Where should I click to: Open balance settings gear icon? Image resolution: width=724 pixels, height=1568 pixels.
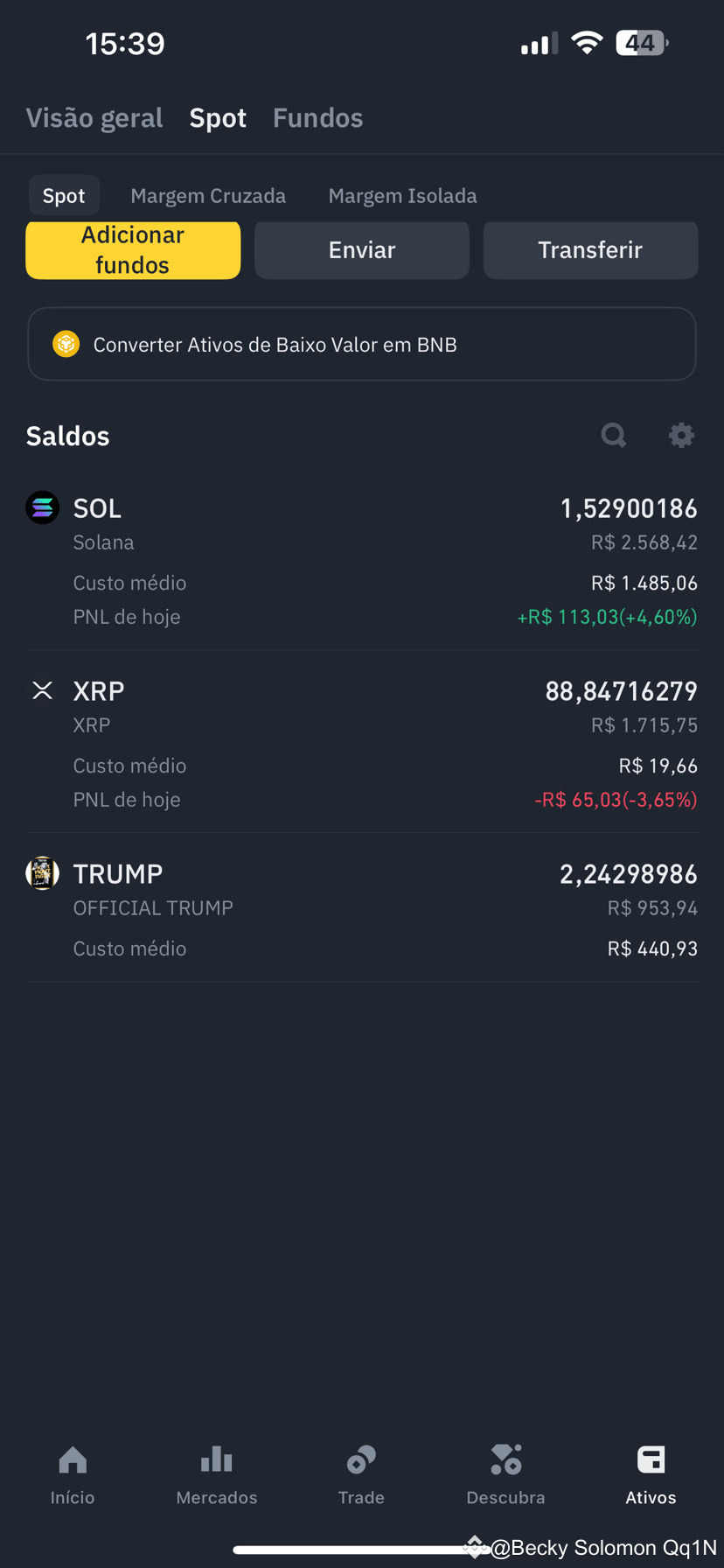(x=681, y=435)
